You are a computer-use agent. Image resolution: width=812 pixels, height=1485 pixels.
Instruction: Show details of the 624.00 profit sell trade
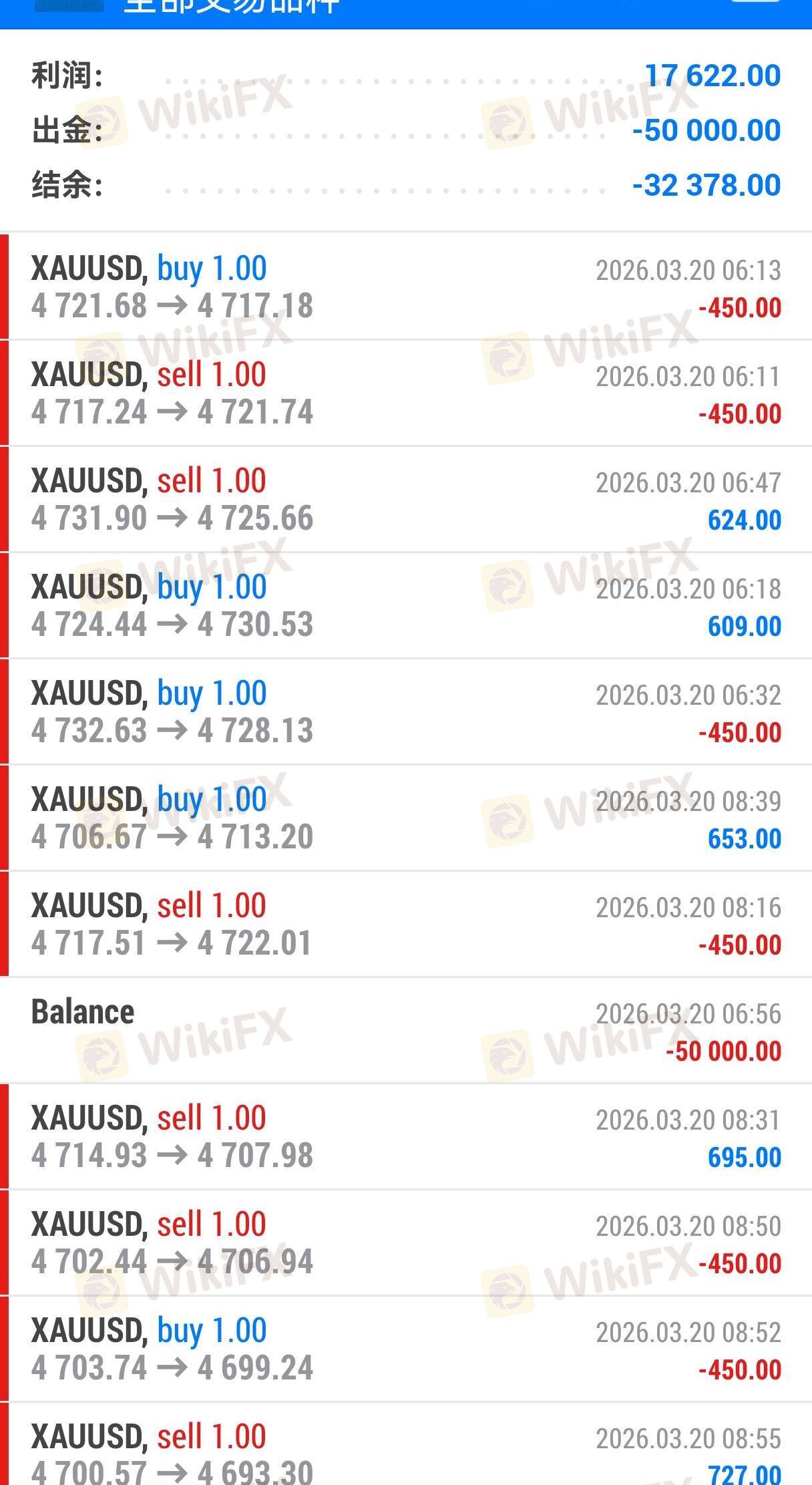tap(406, 500)
